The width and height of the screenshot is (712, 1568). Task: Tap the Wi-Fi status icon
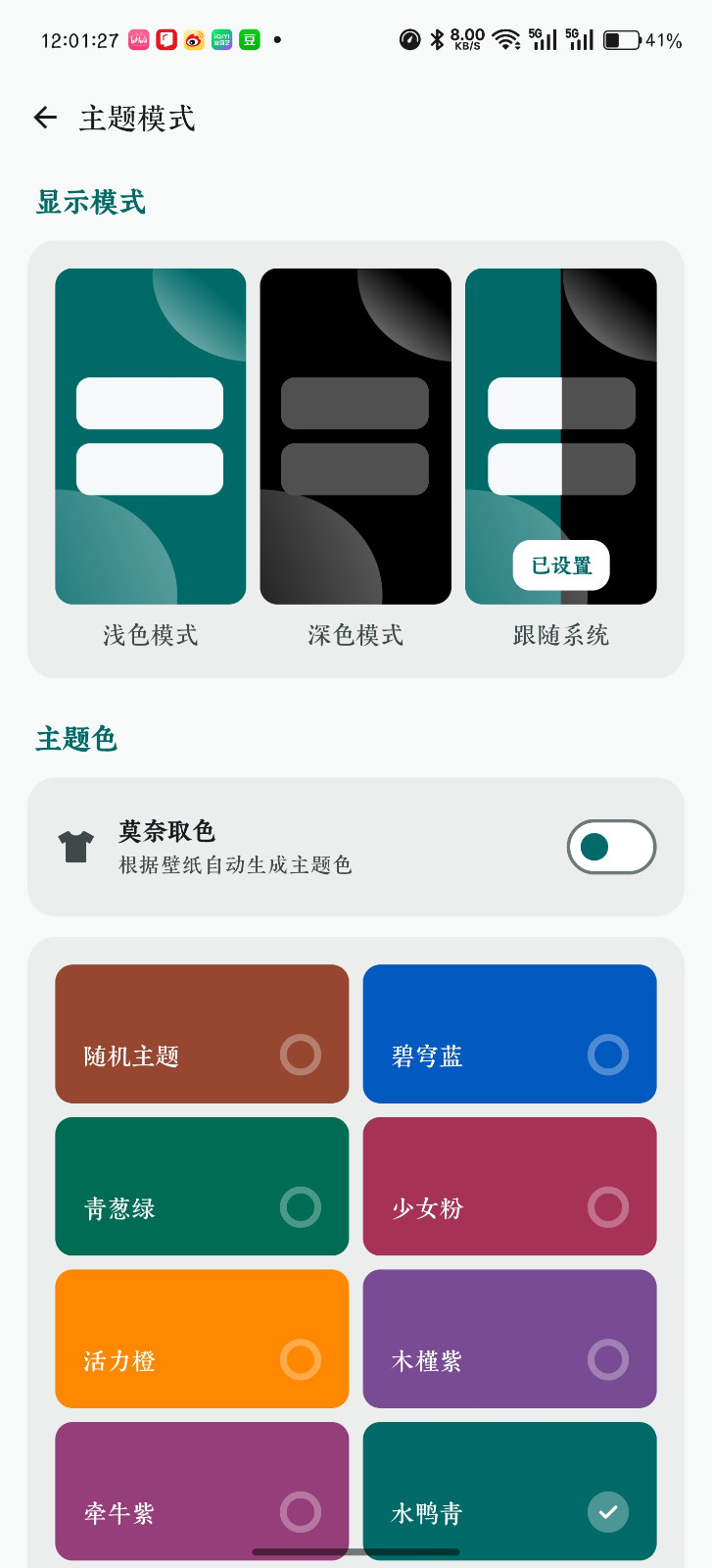point(509,40)
